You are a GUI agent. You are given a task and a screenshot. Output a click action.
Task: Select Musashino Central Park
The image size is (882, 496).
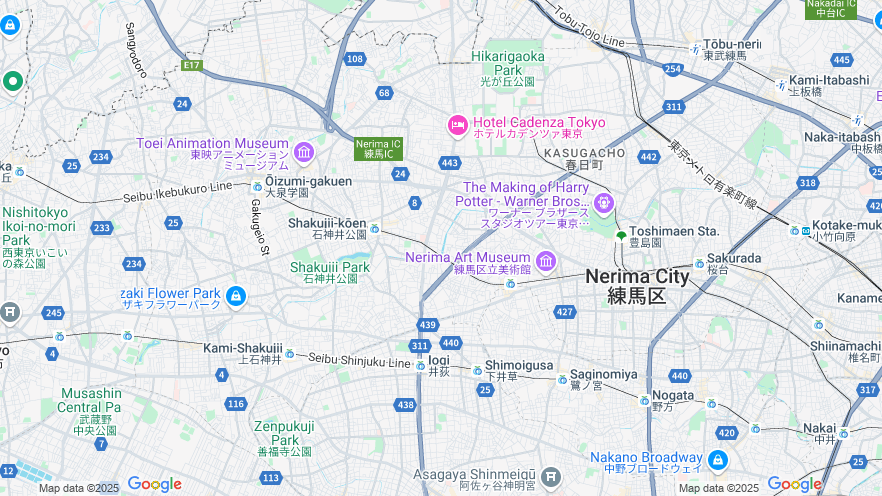pos(90,400)
